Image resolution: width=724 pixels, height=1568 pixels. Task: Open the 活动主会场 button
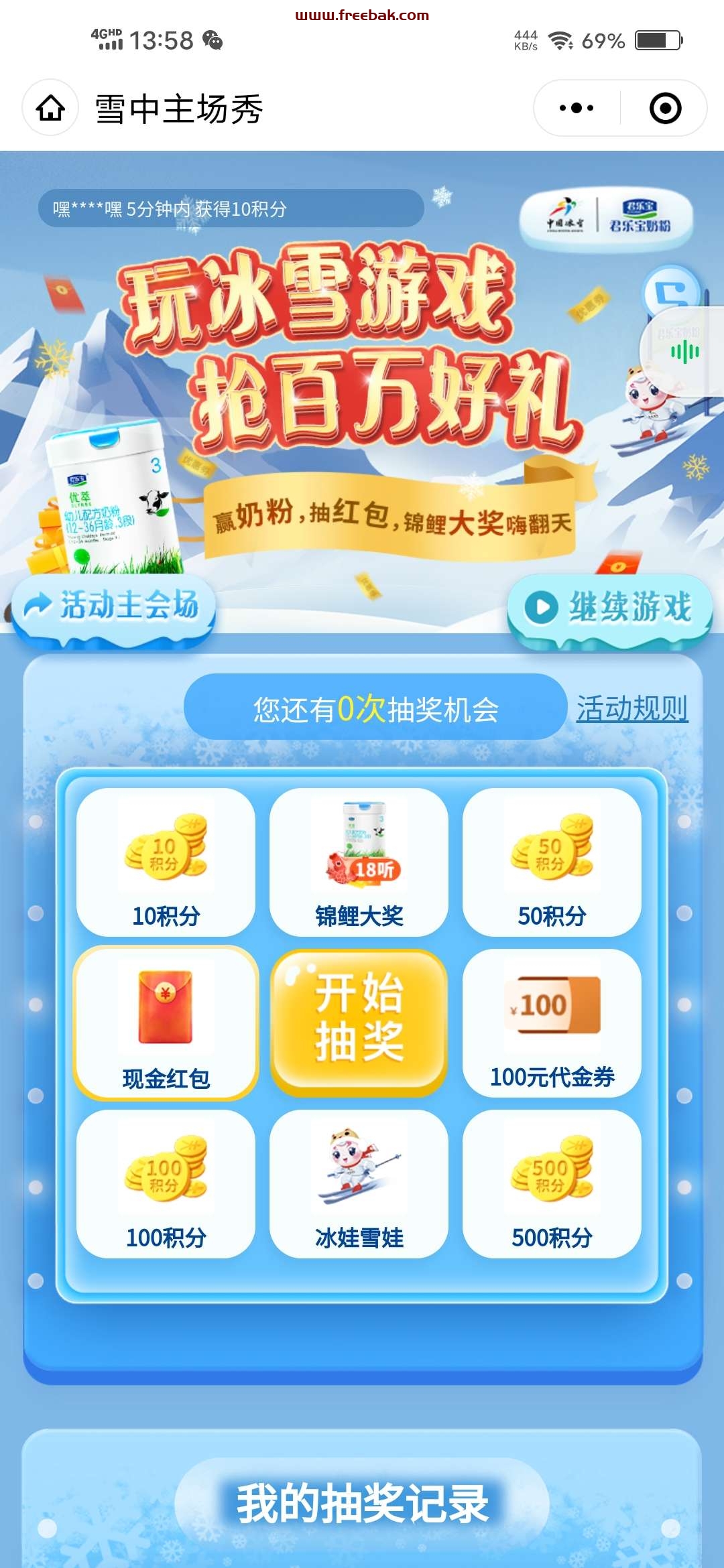[x=113, y=608]
